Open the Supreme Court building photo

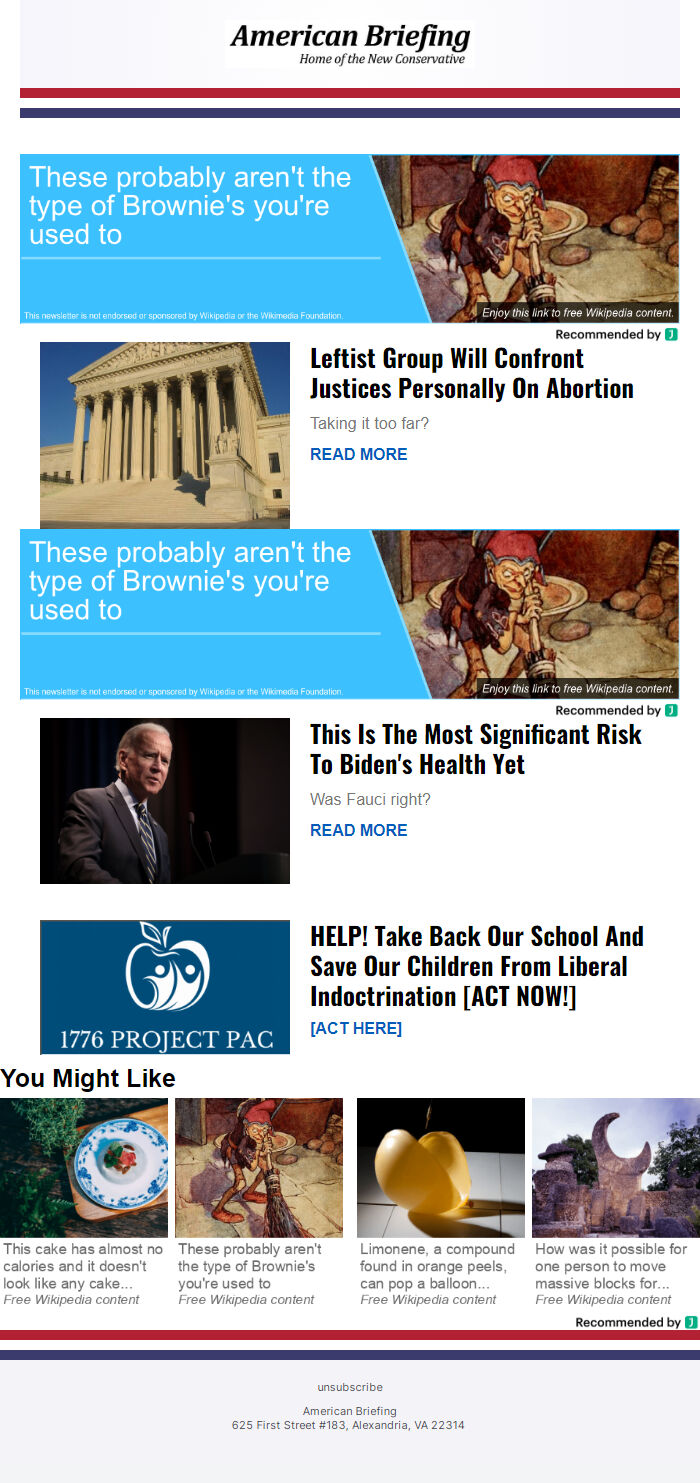(x=165, y=434)
